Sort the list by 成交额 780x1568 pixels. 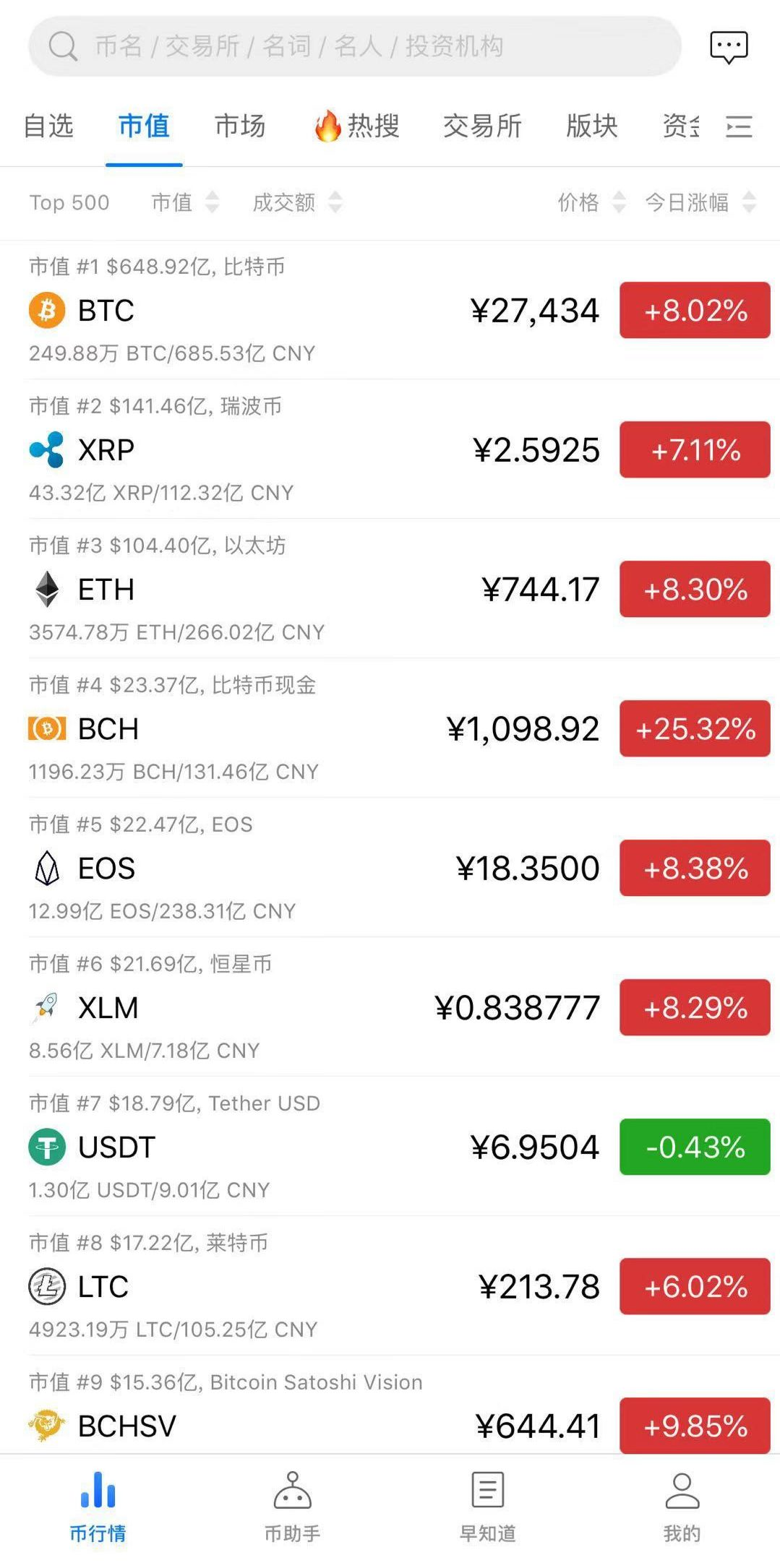(x=297, y=202)
